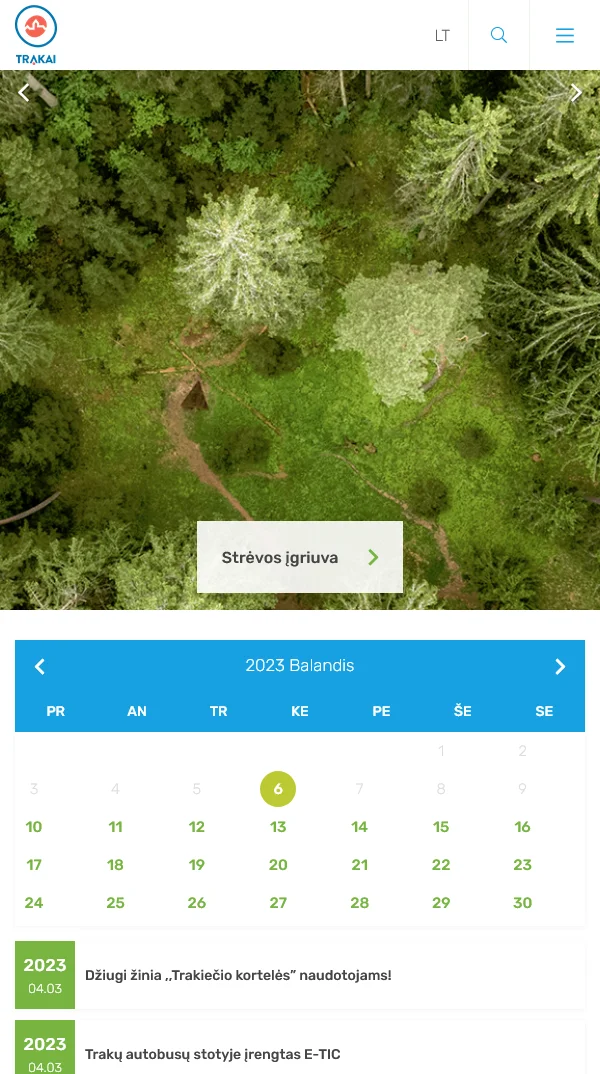600x1074 pixels.
Task: Open the search icon
Action: (499, 35)
